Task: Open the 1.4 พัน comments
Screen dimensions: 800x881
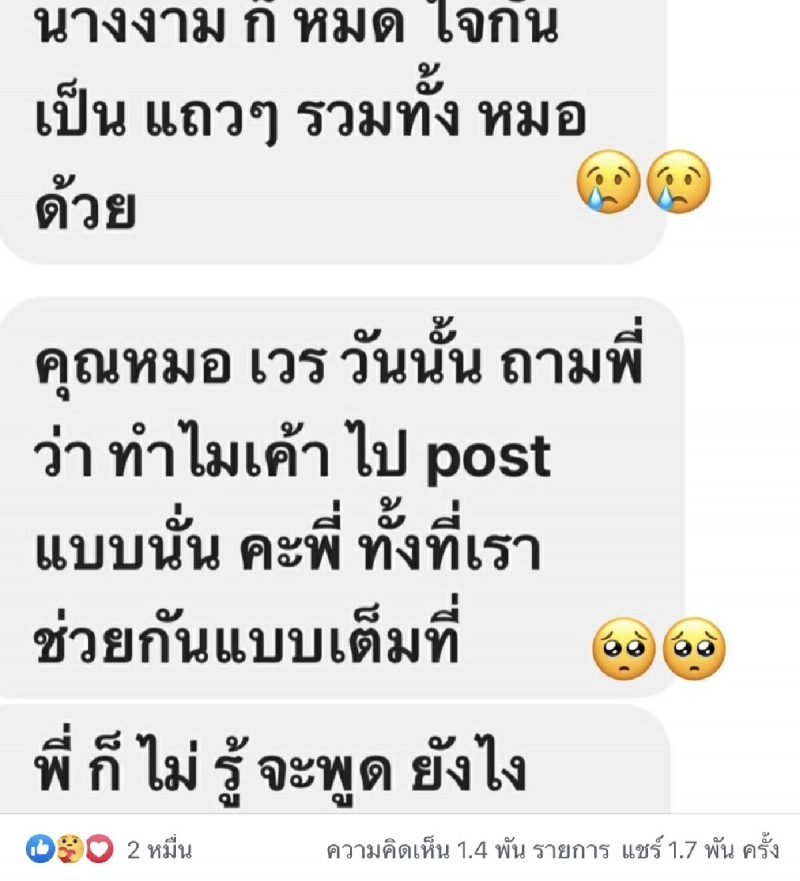Action: click(x=467, y=851)
